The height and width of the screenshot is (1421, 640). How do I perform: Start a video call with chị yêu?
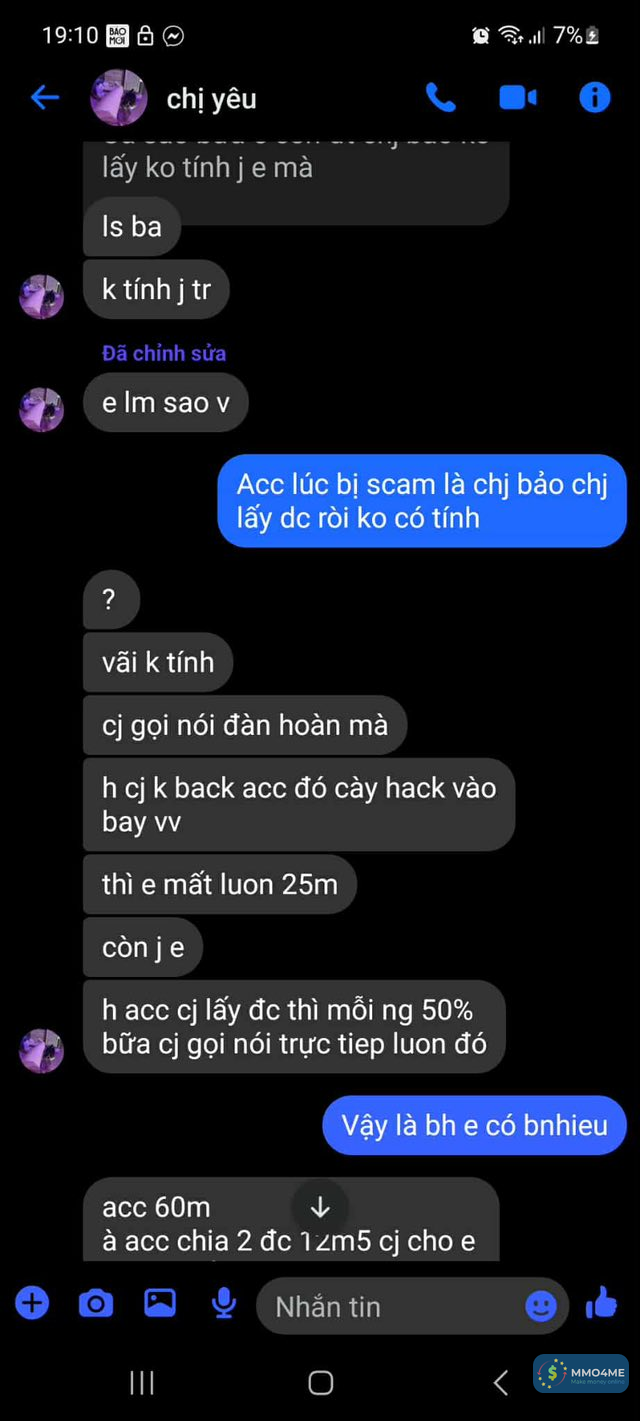point(517,97)
